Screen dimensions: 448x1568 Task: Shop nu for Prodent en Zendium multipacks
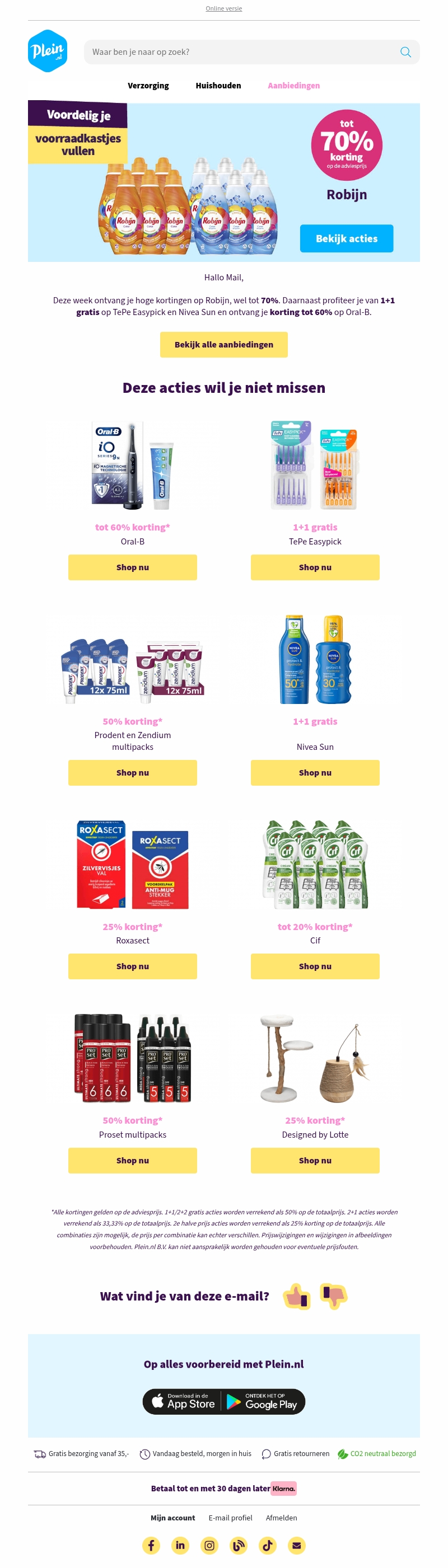point(132,772)
